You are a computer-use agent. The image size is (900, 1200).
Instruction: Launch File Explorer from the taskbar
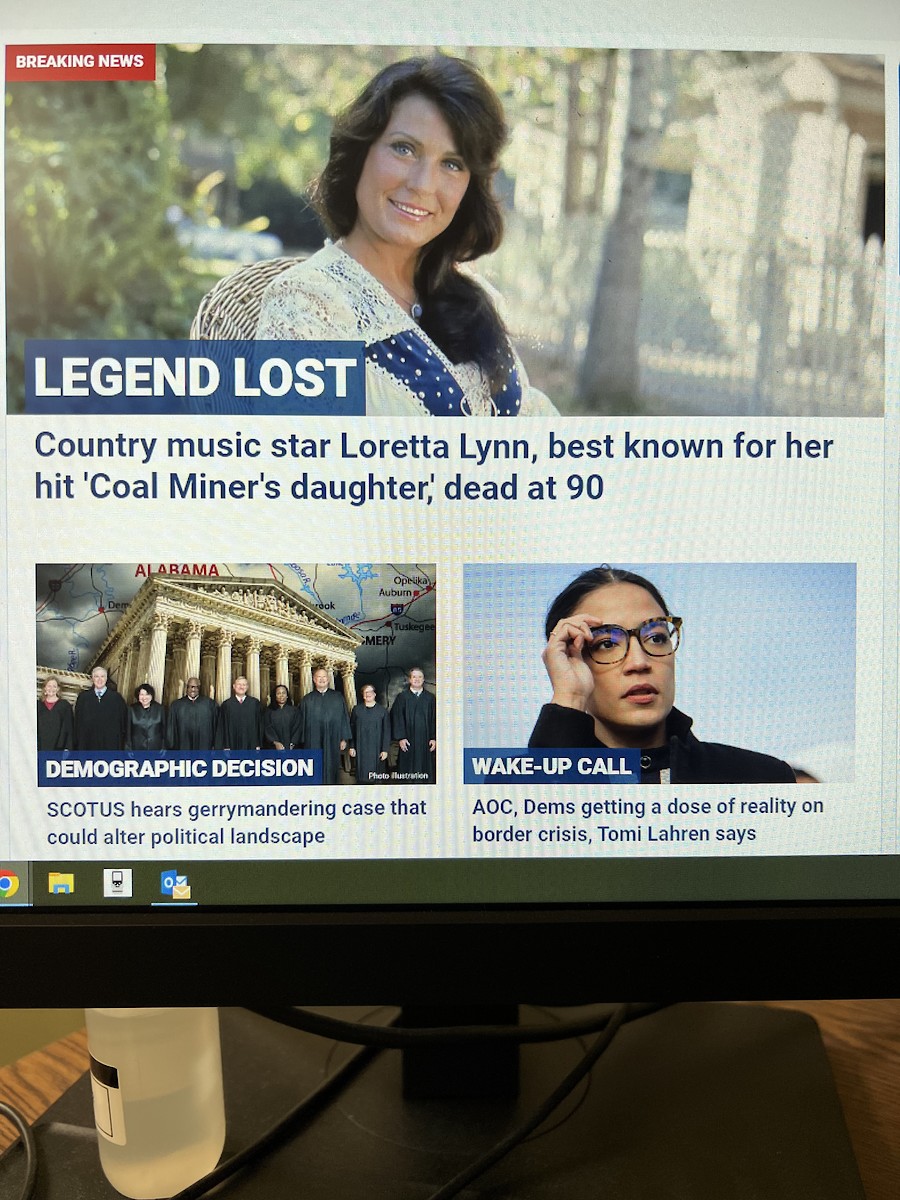[61, 883]
